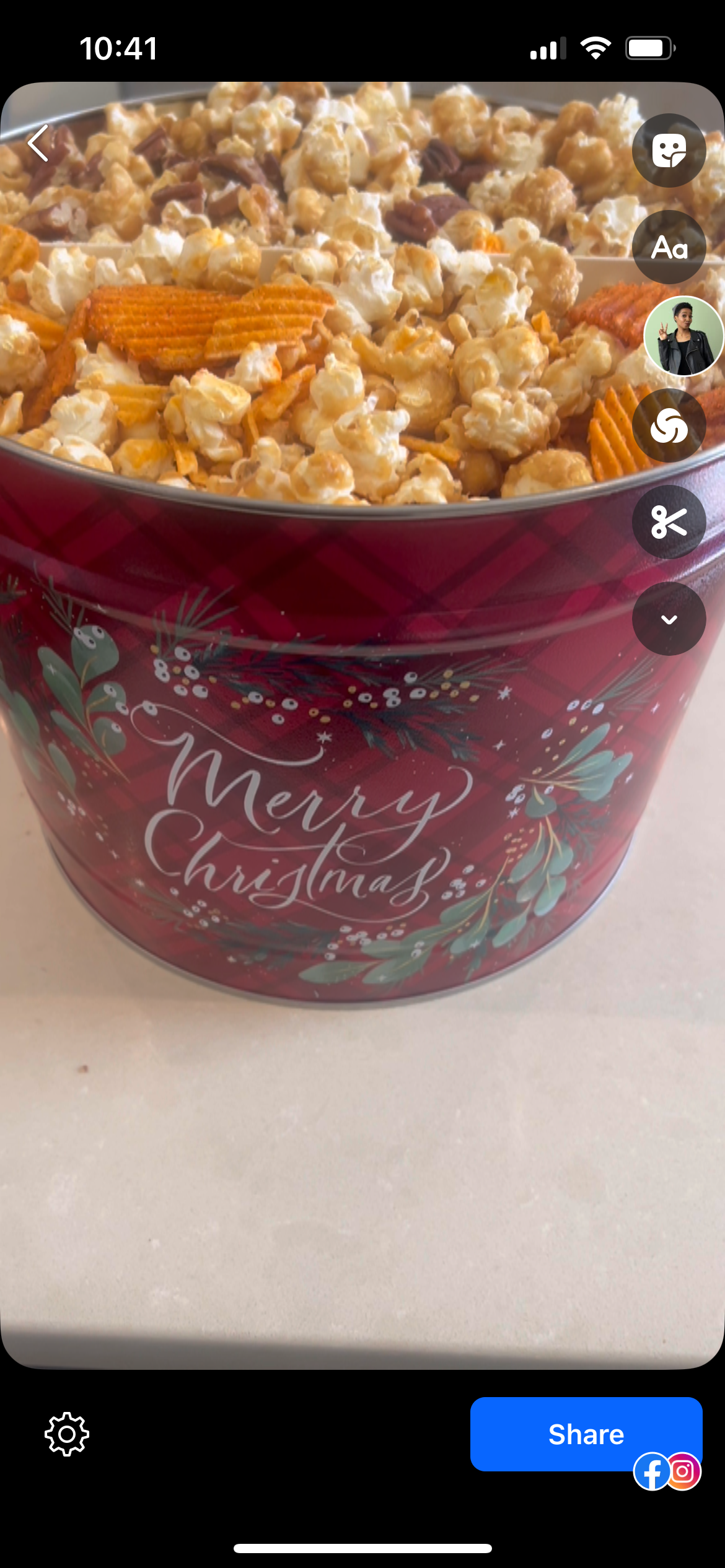Share the story

[586, 1434]
